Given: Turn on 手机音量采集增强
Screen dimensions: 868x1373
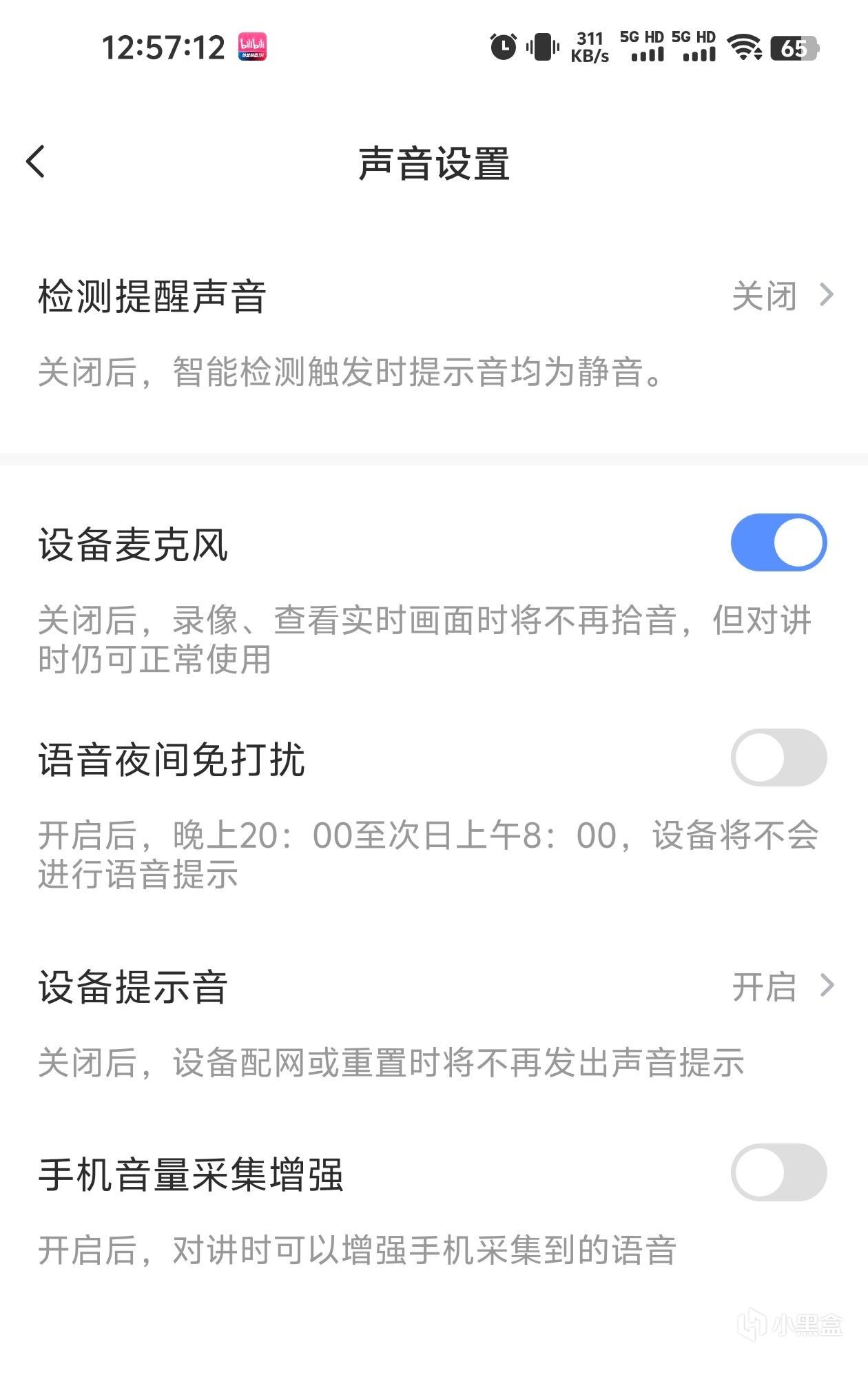Looking at the screenshot, I should click(x=778, y=1172).
